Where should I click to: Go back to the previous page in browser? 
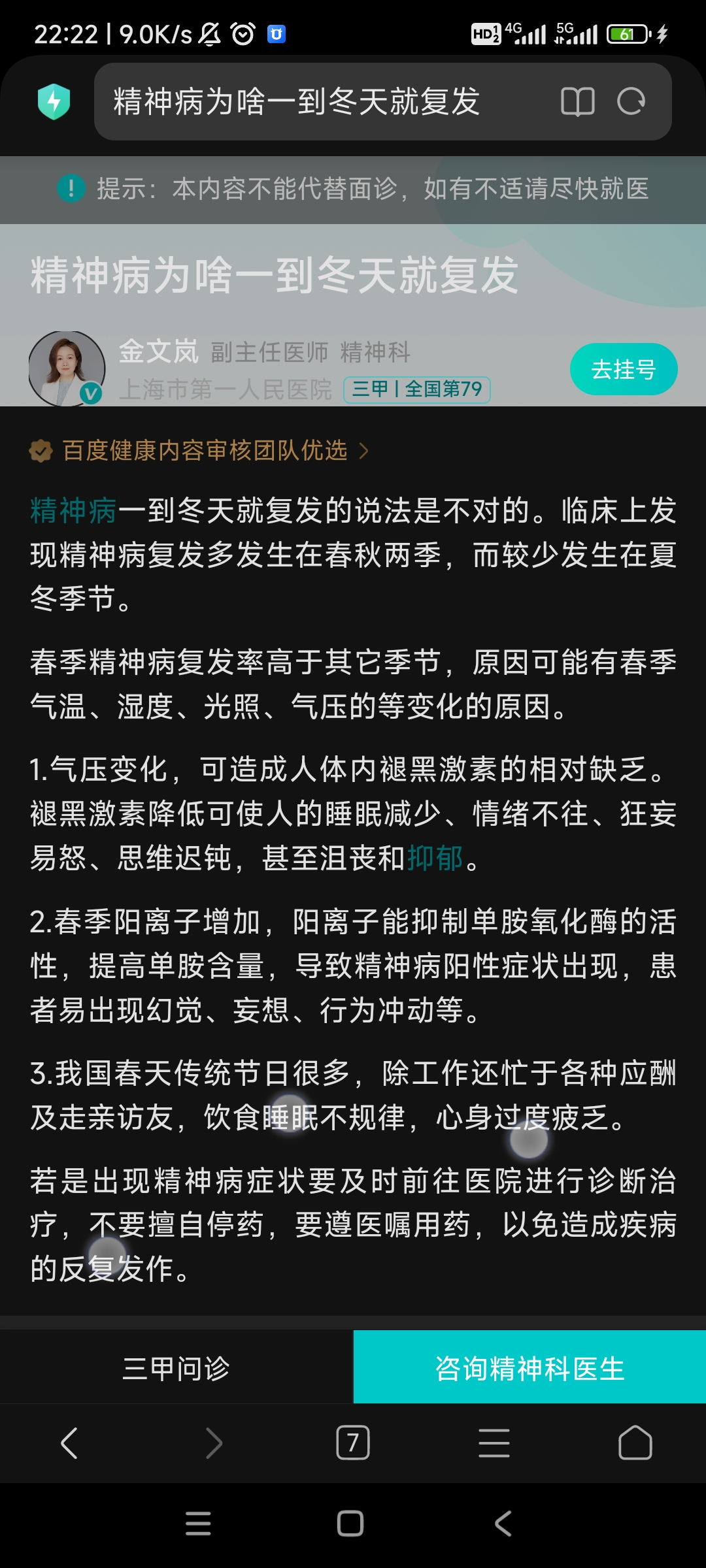tap(69, 1443)
